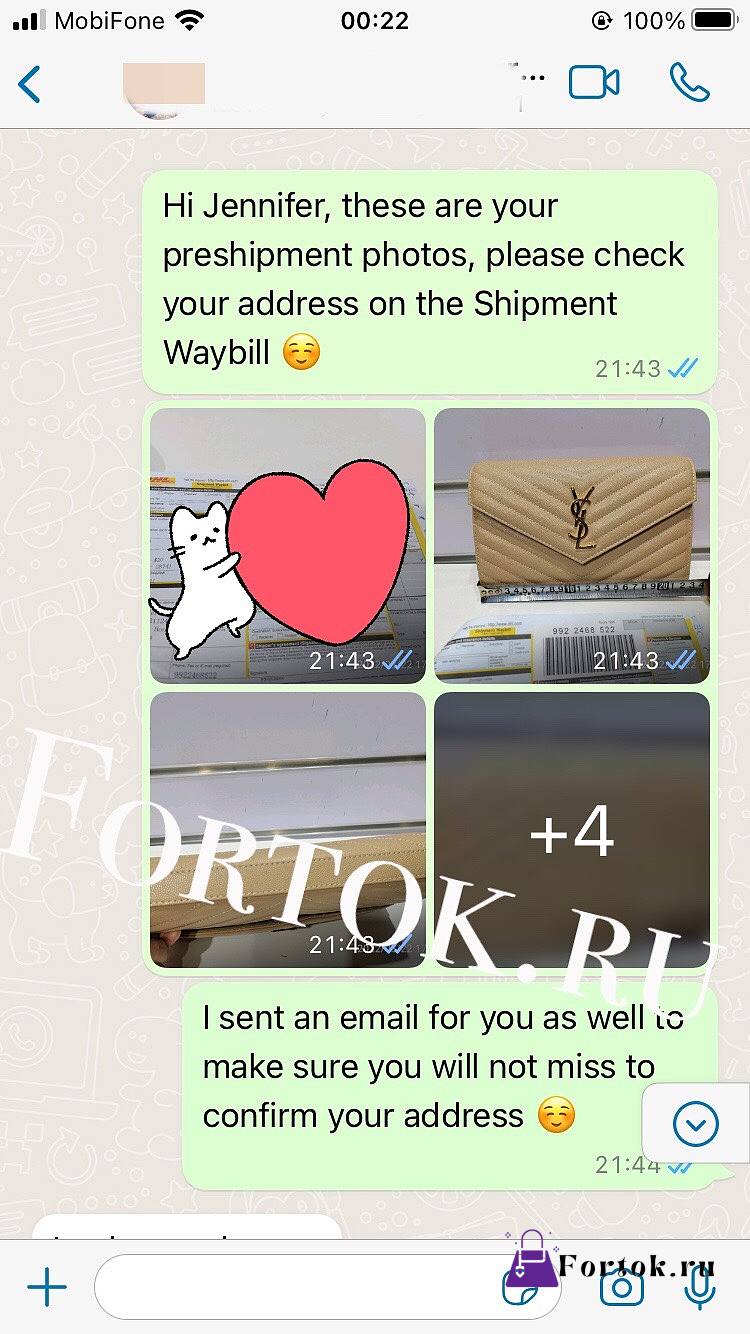This screenshot has height=1334, width=750.
Task: Open the photo with the heart sticker
Action: point(288,546)
